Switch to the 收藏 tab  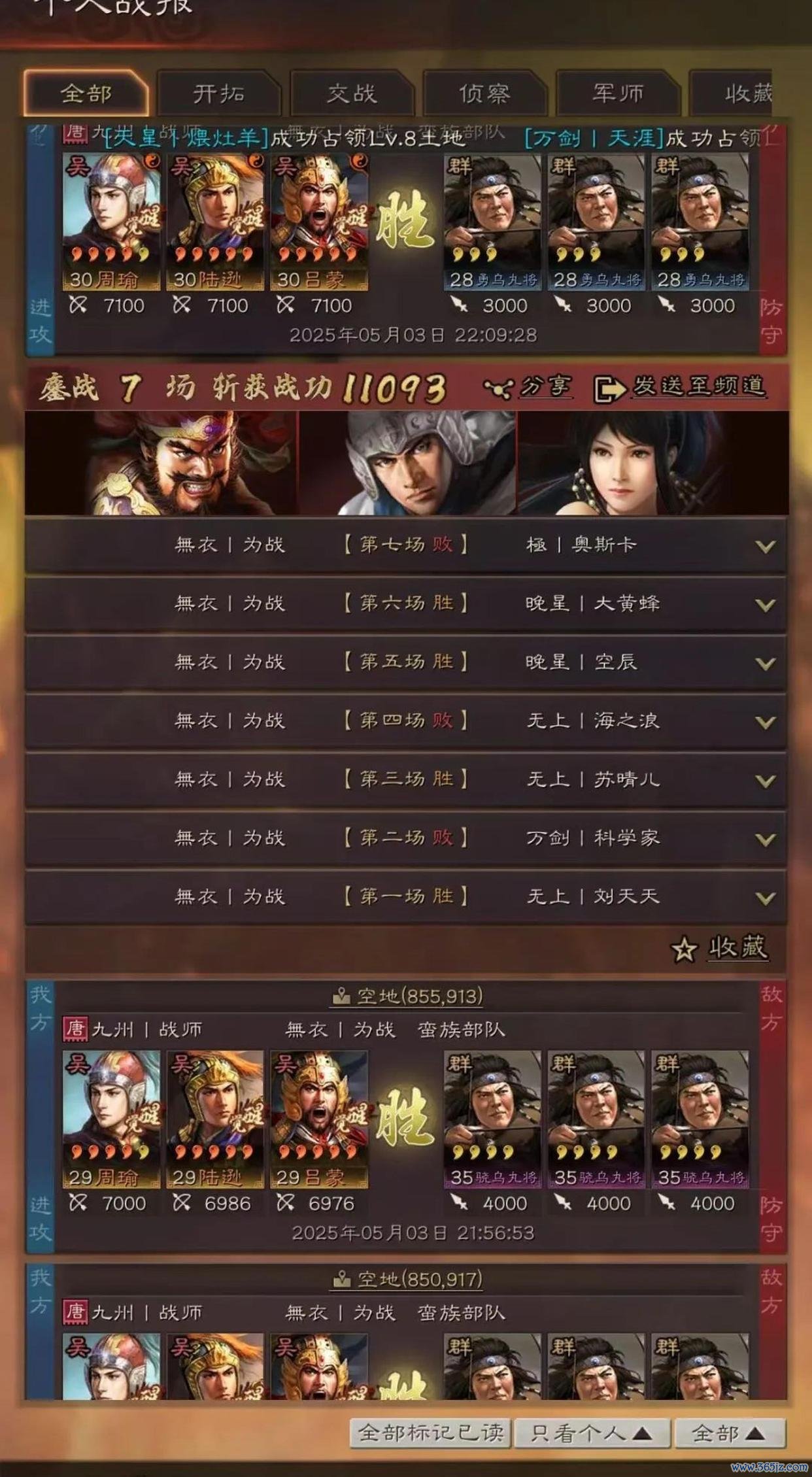tap(739, 94)
